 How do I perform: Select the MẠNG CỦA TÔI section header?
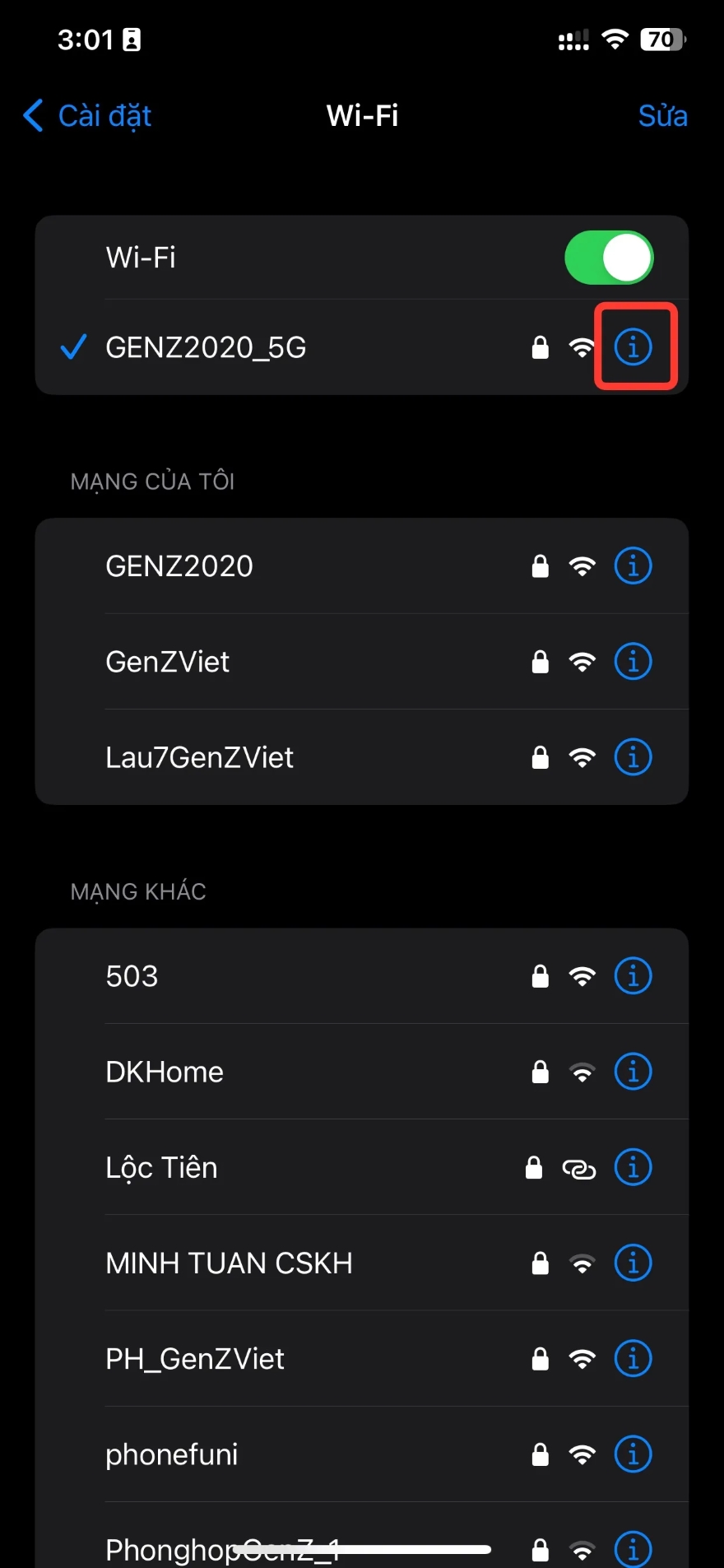(152, 482)
